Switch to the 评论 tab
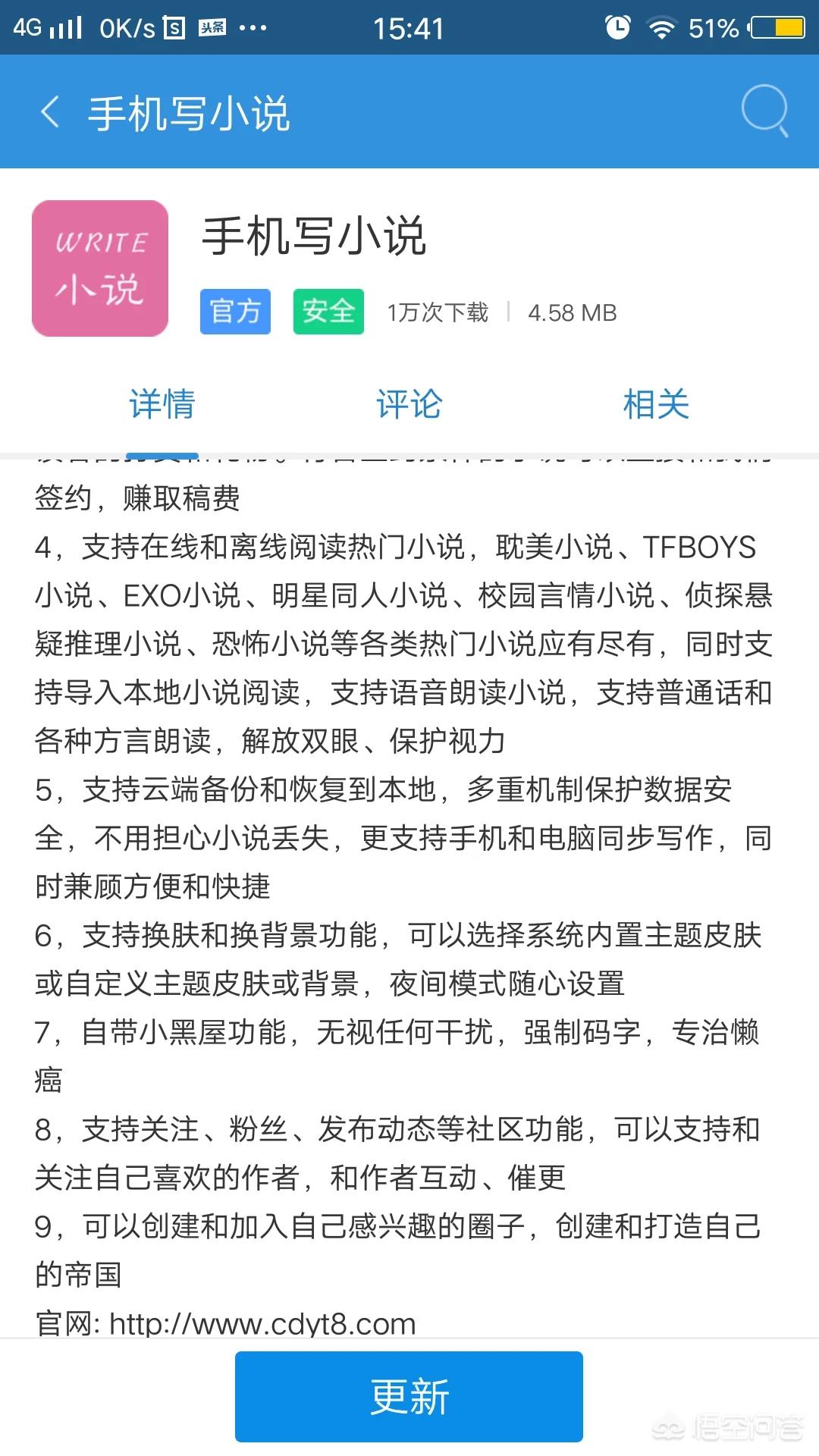Screen dimensions: 819x1456 [x=409, y=403]
